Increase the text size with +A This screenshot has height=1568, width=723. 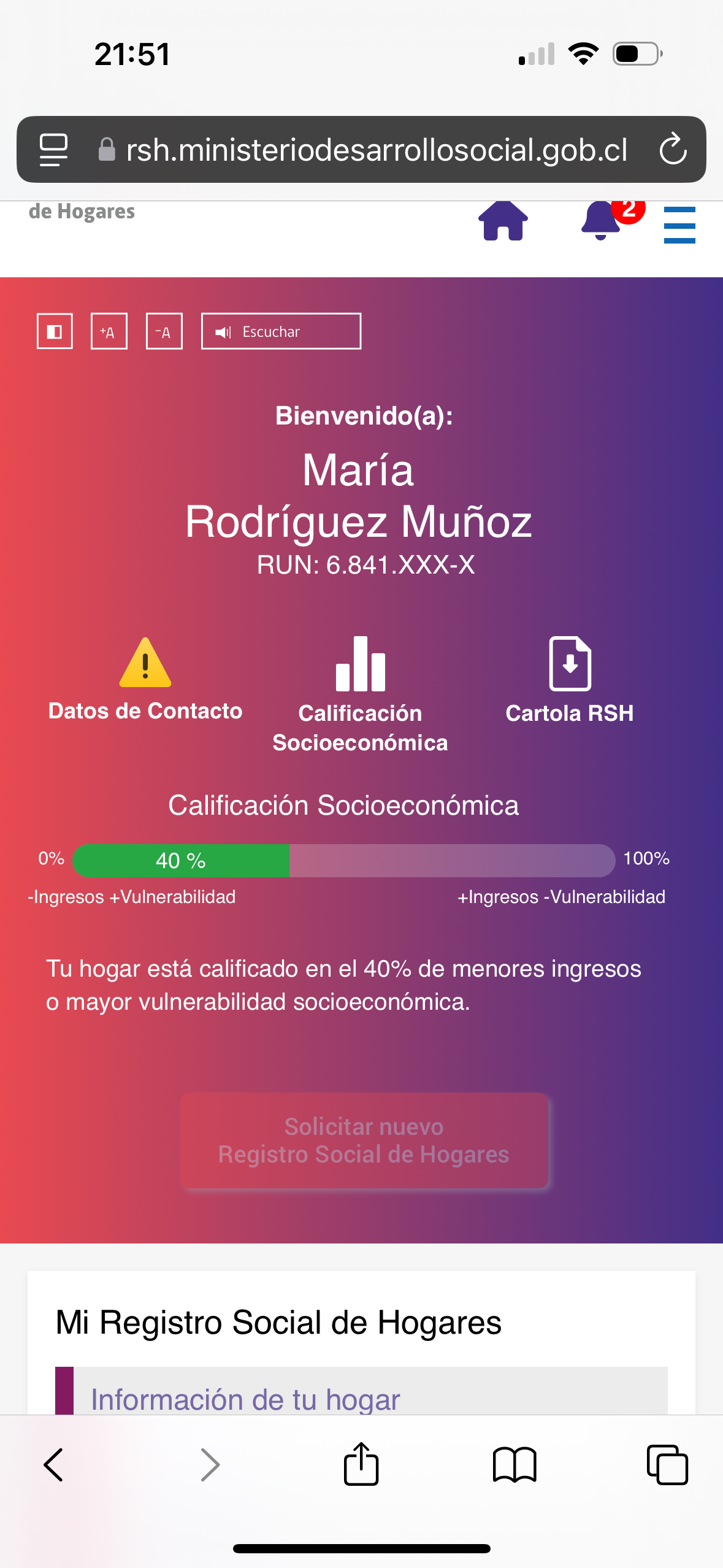tap(109, 331)
